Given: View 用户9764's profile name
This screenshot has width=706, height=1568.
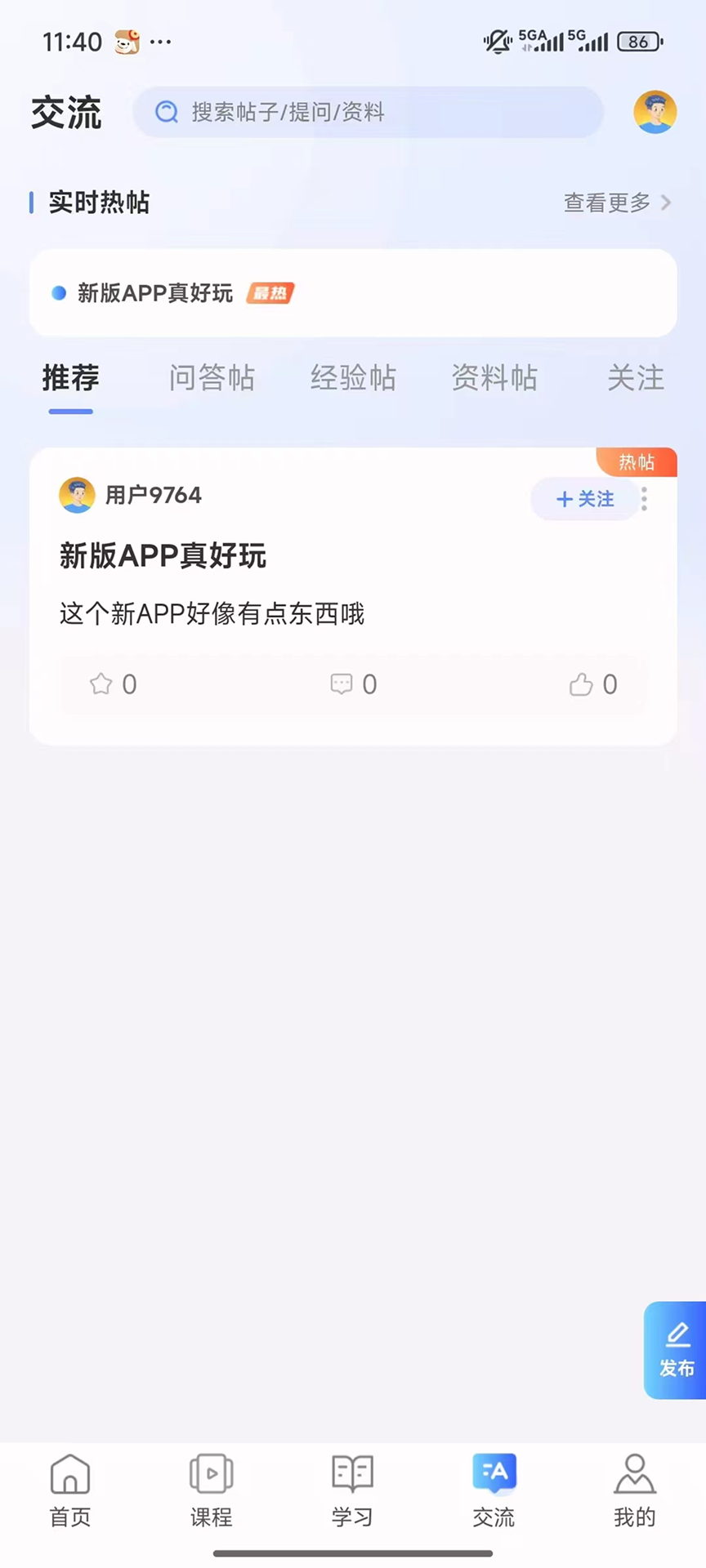Looking at the screenshot, I should [153, 495].
